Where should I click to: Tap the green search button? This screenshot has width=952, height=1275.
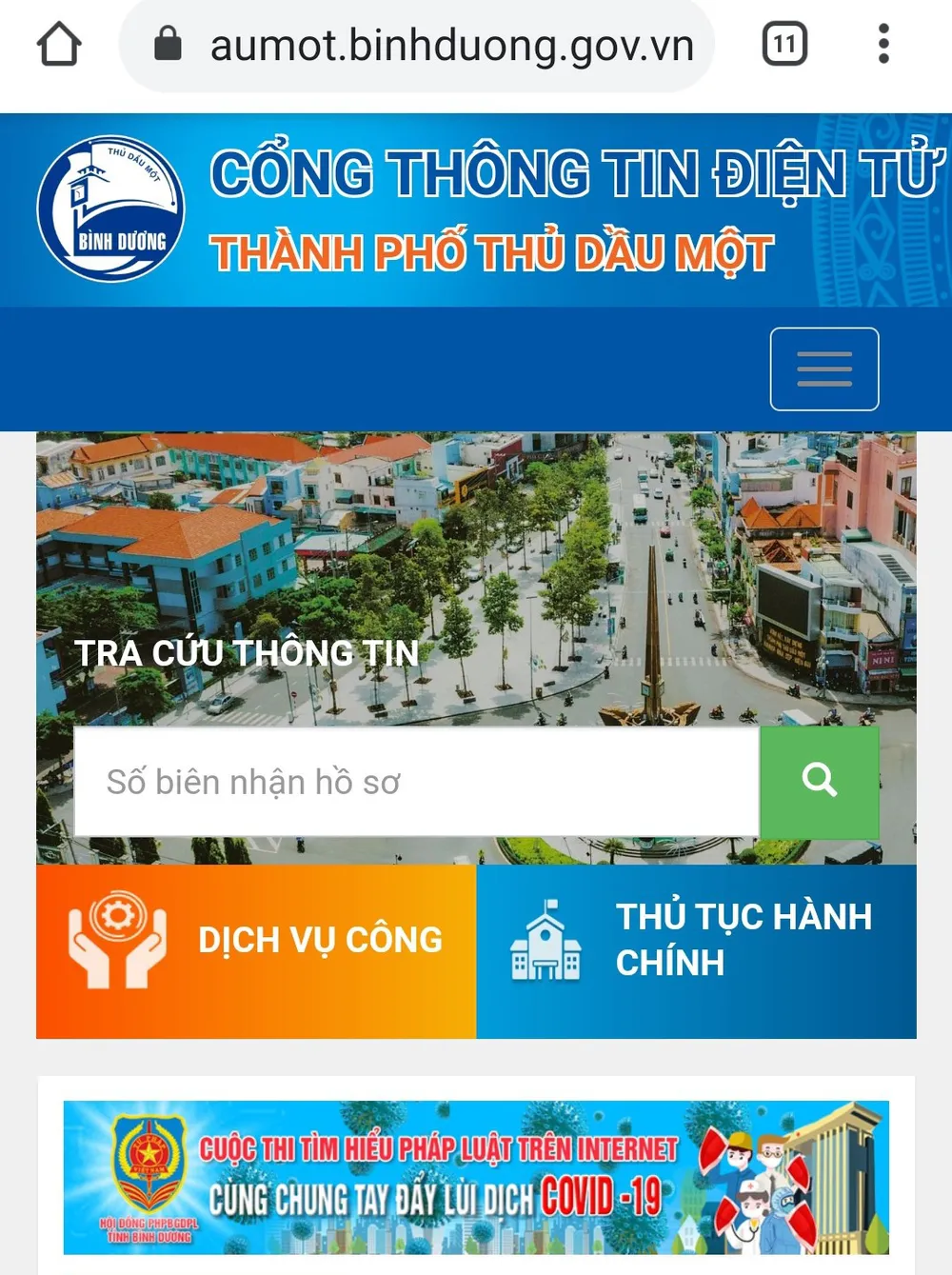coord(819,782)
